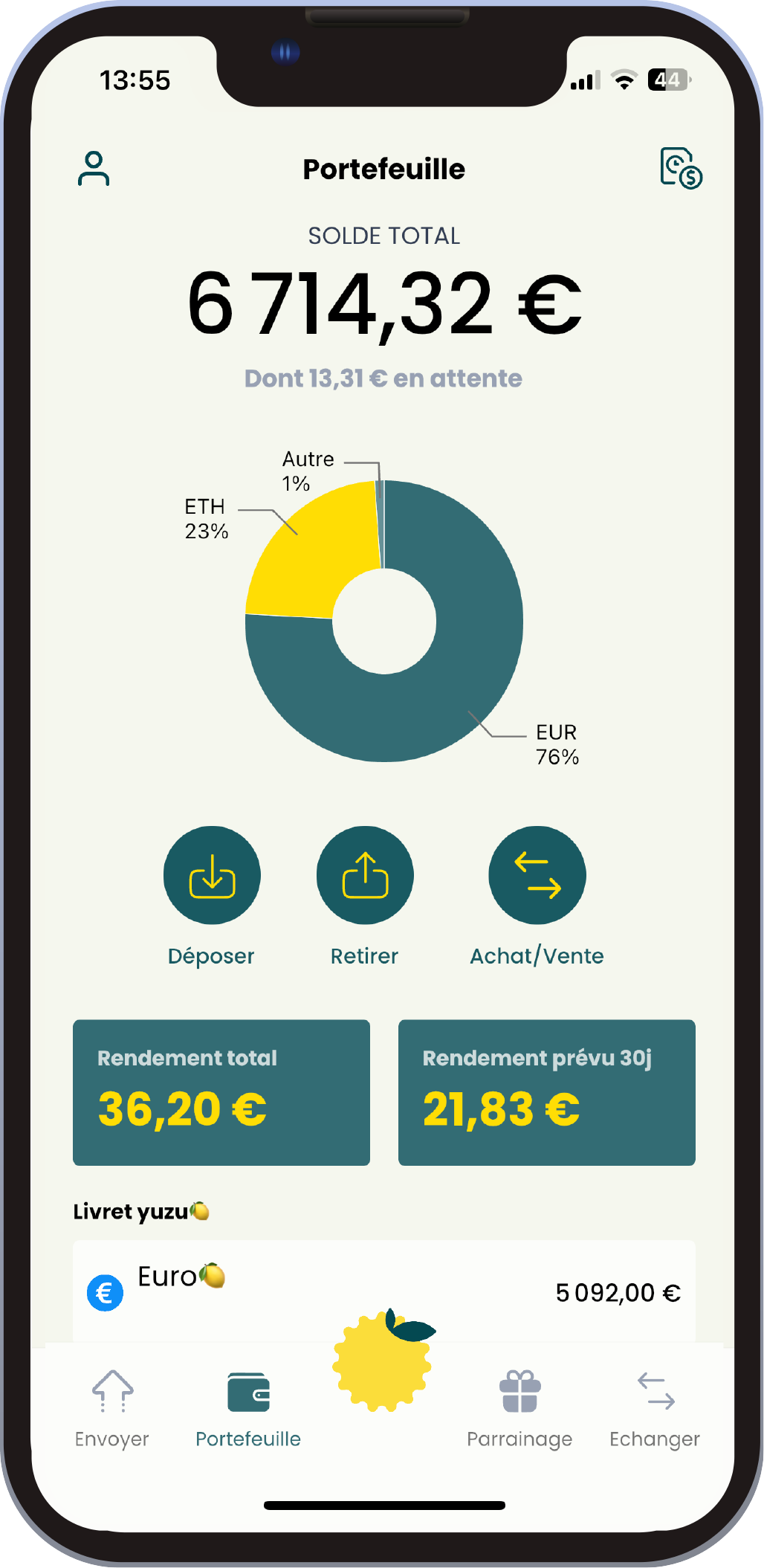Tap the Déposer button
This screenshot has width=764, height=1568.
[212, 875]
